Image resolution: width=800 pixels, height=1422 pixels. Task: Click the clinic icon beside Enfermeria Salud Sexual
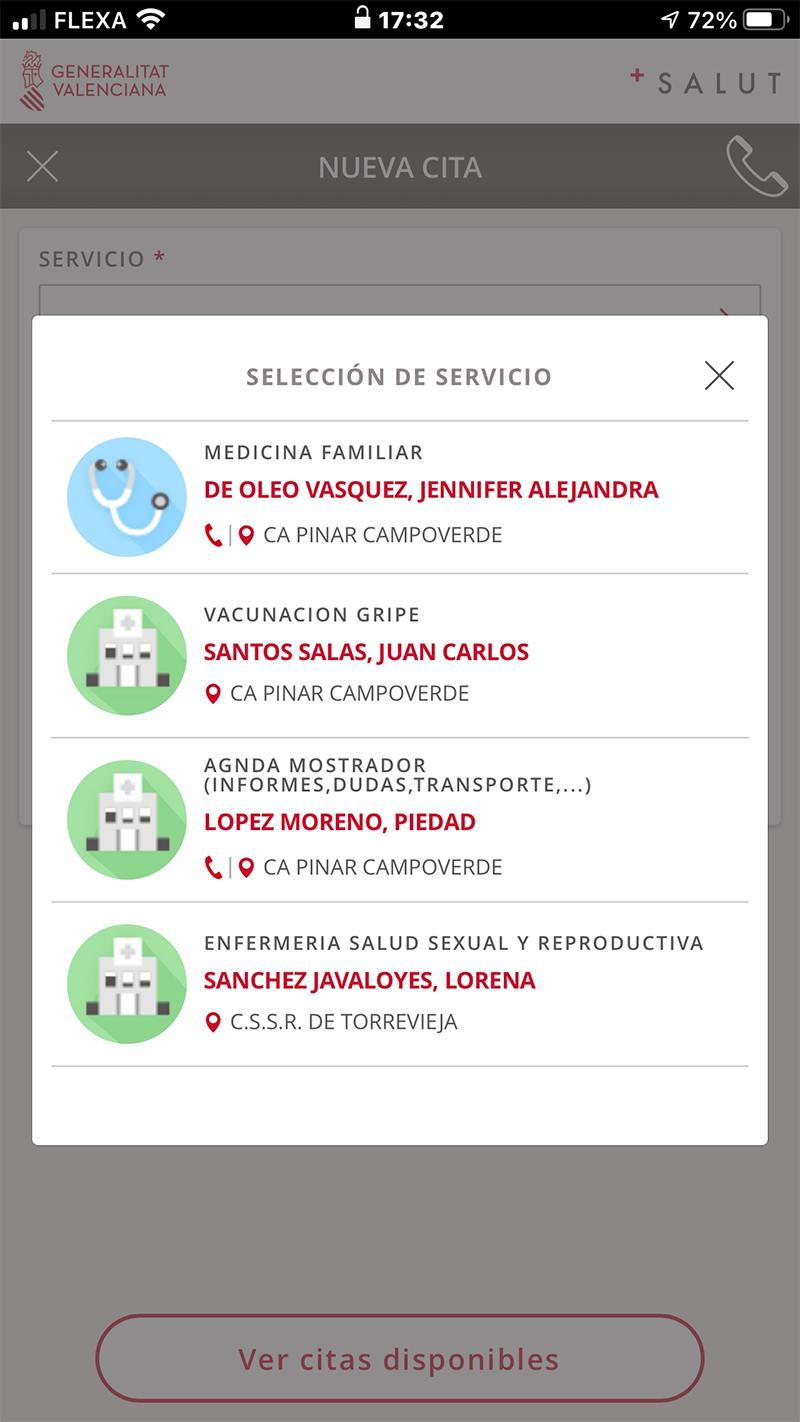tap(126, 983)
